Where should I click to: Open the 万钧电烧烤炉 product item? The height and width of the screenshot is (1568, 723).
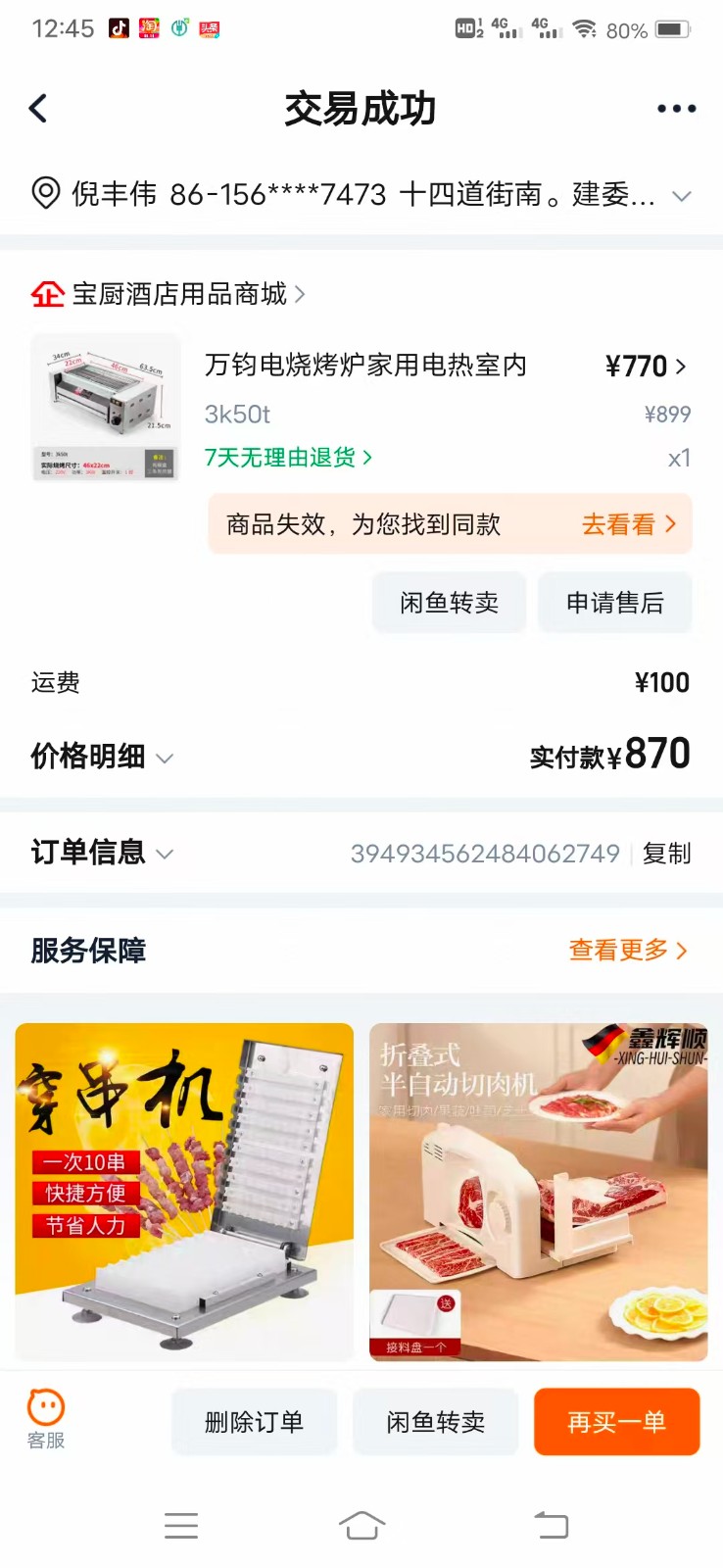point(364,367)
